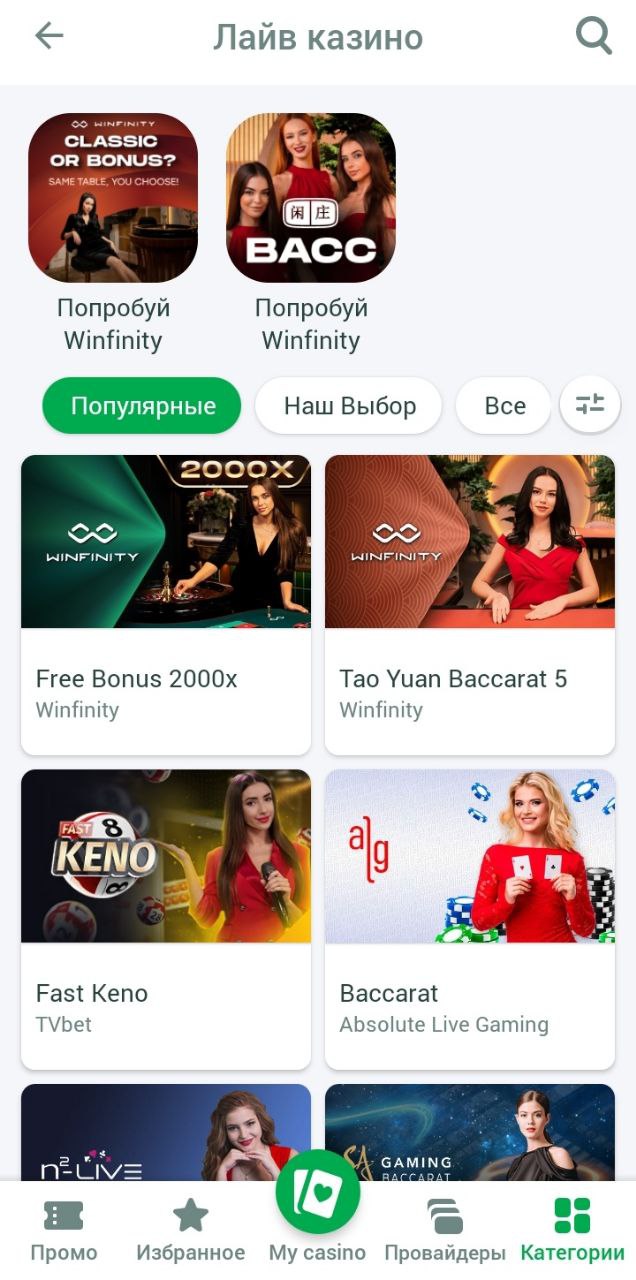This screenshot has height=1280, width=636.
Task: Select the Наш Выбор filter chip
Action: (349, 405)
